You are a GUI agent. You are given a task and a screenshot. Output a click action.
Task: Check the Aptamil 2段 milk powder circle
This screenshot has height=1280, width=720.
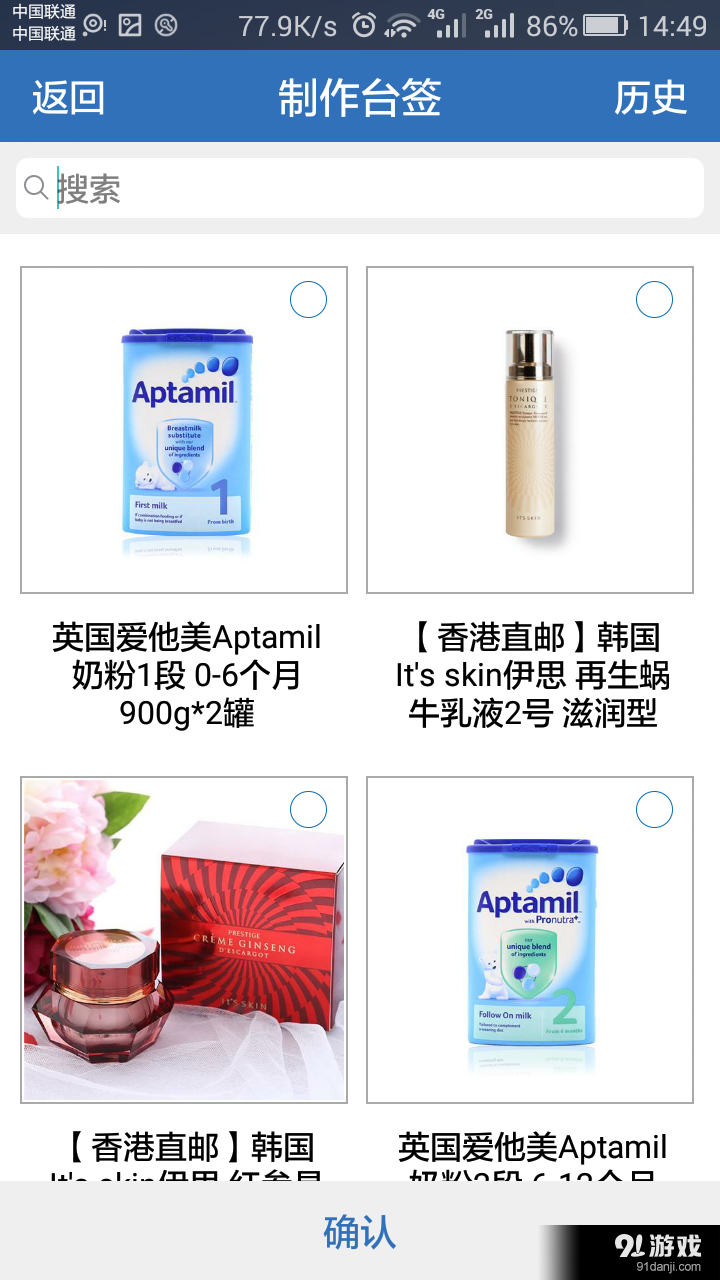(x=654, y=809)
